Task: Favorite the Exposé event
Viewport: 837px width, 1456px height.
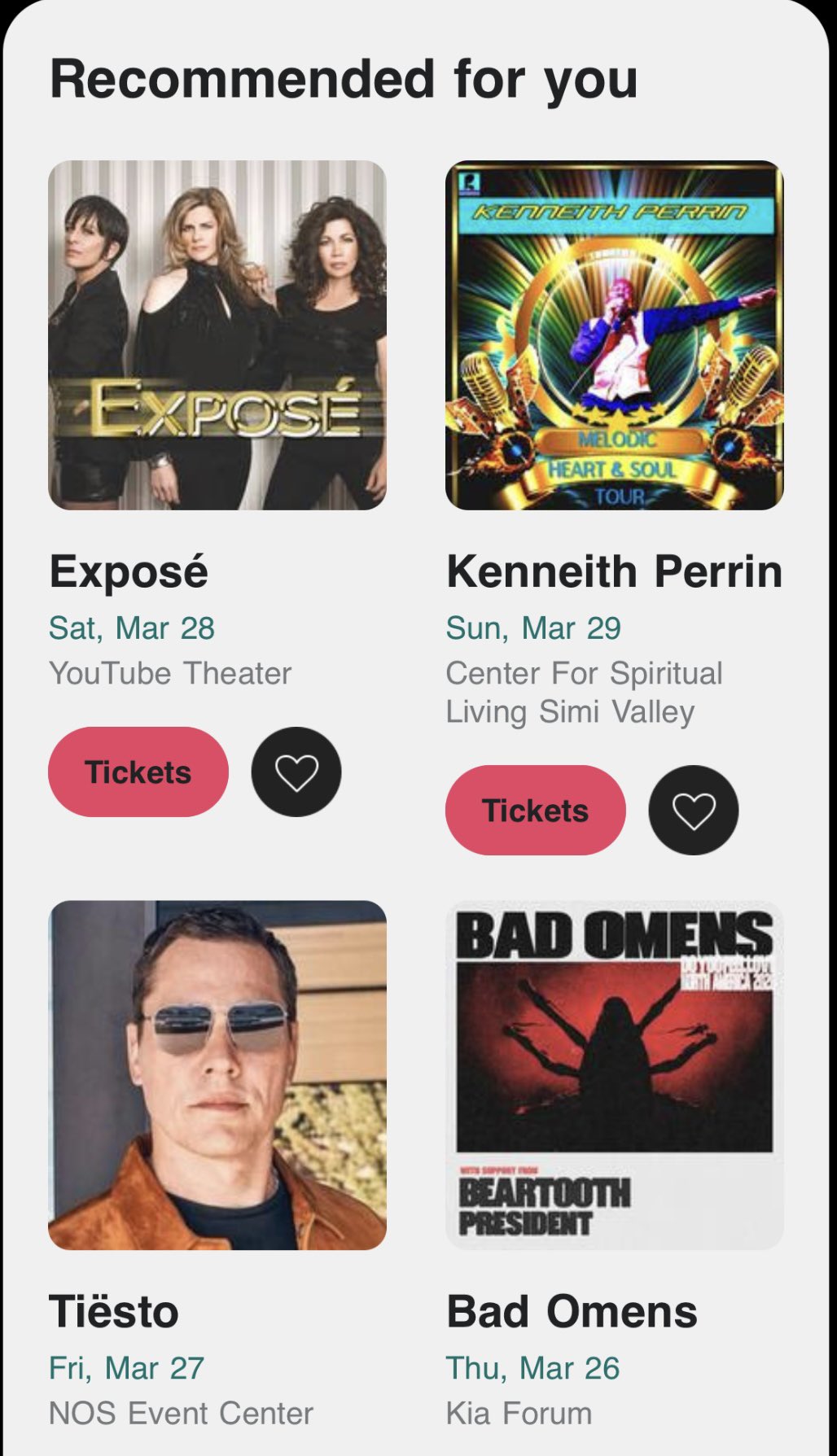Action: pyautogui.click(x=296, y=772)
